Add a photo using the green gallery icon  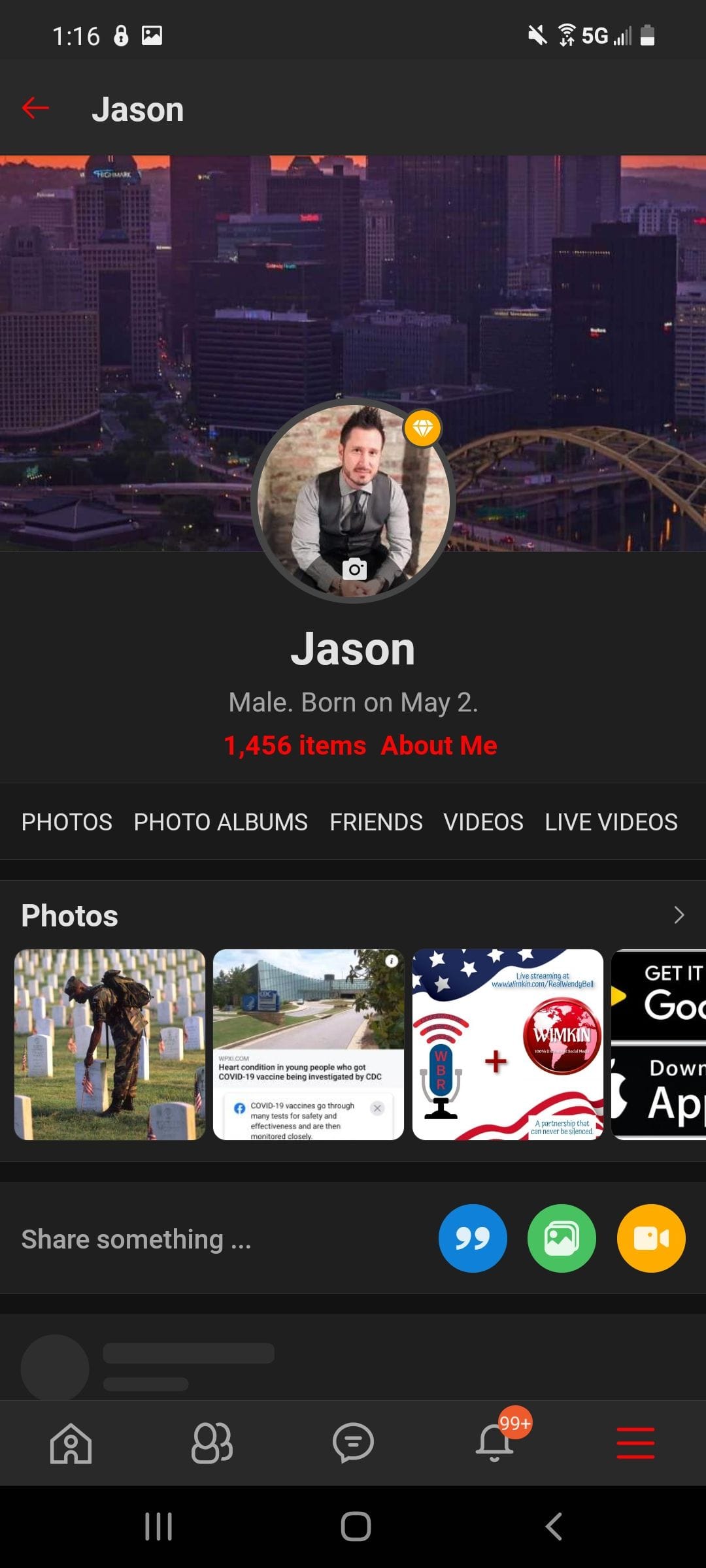562,1238
